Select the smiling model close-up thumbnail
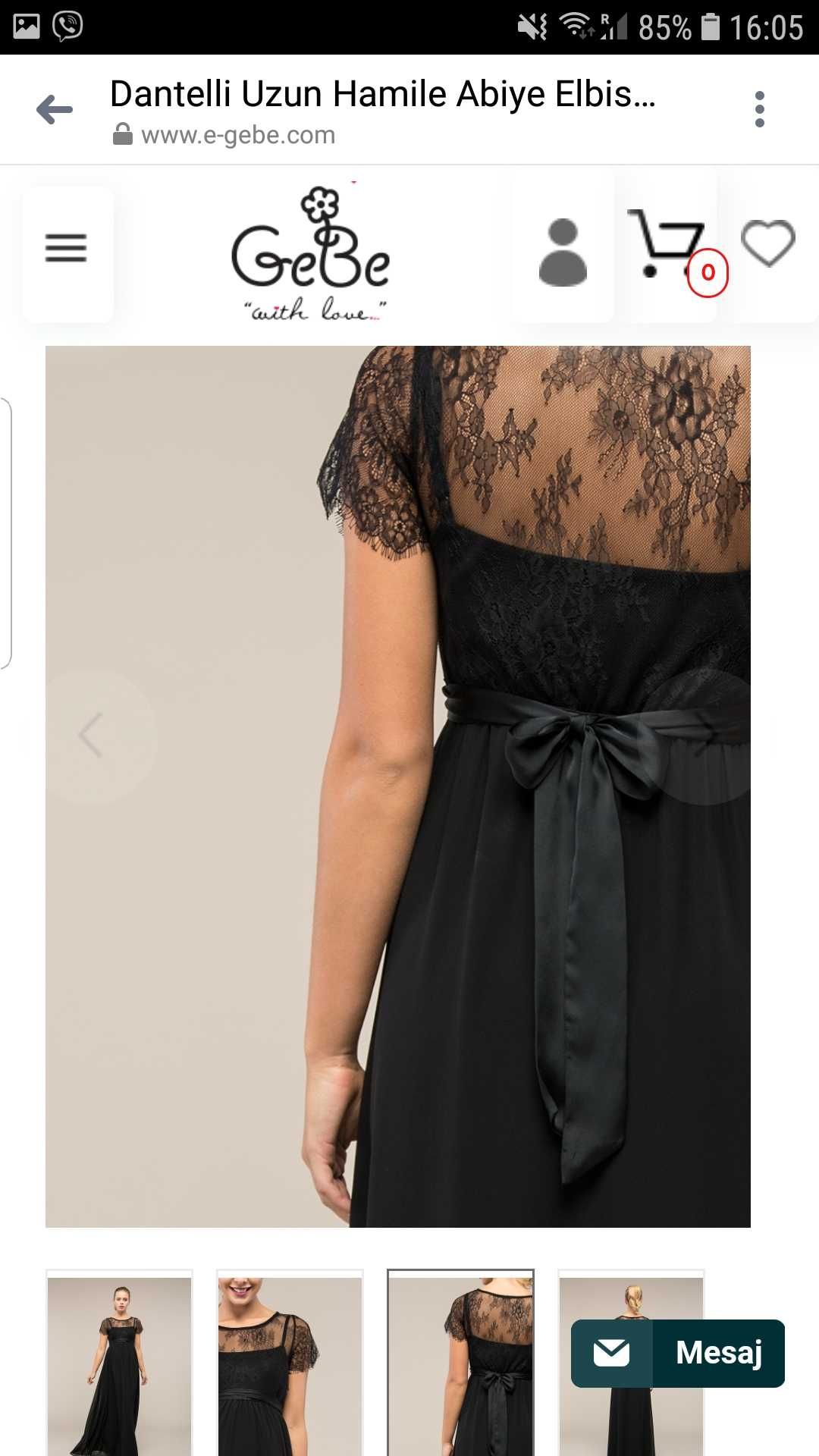819x1456 pixels. [x=290, y=1365]
